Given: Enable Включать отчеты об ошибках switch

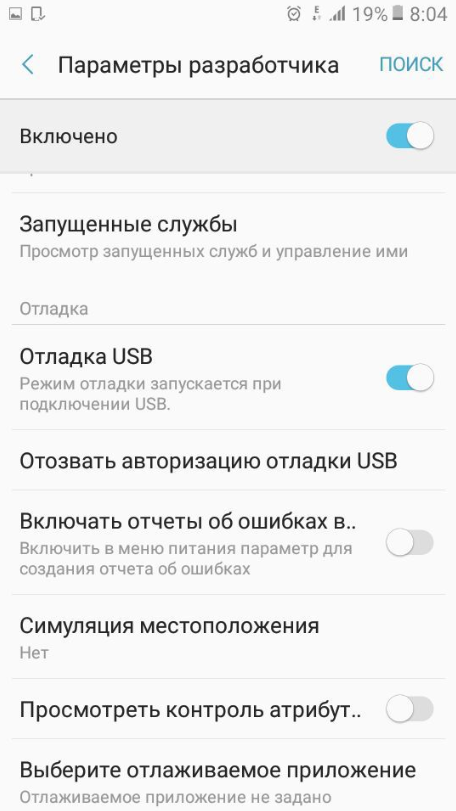Looking at the screenshot, I should pos(409,543).
